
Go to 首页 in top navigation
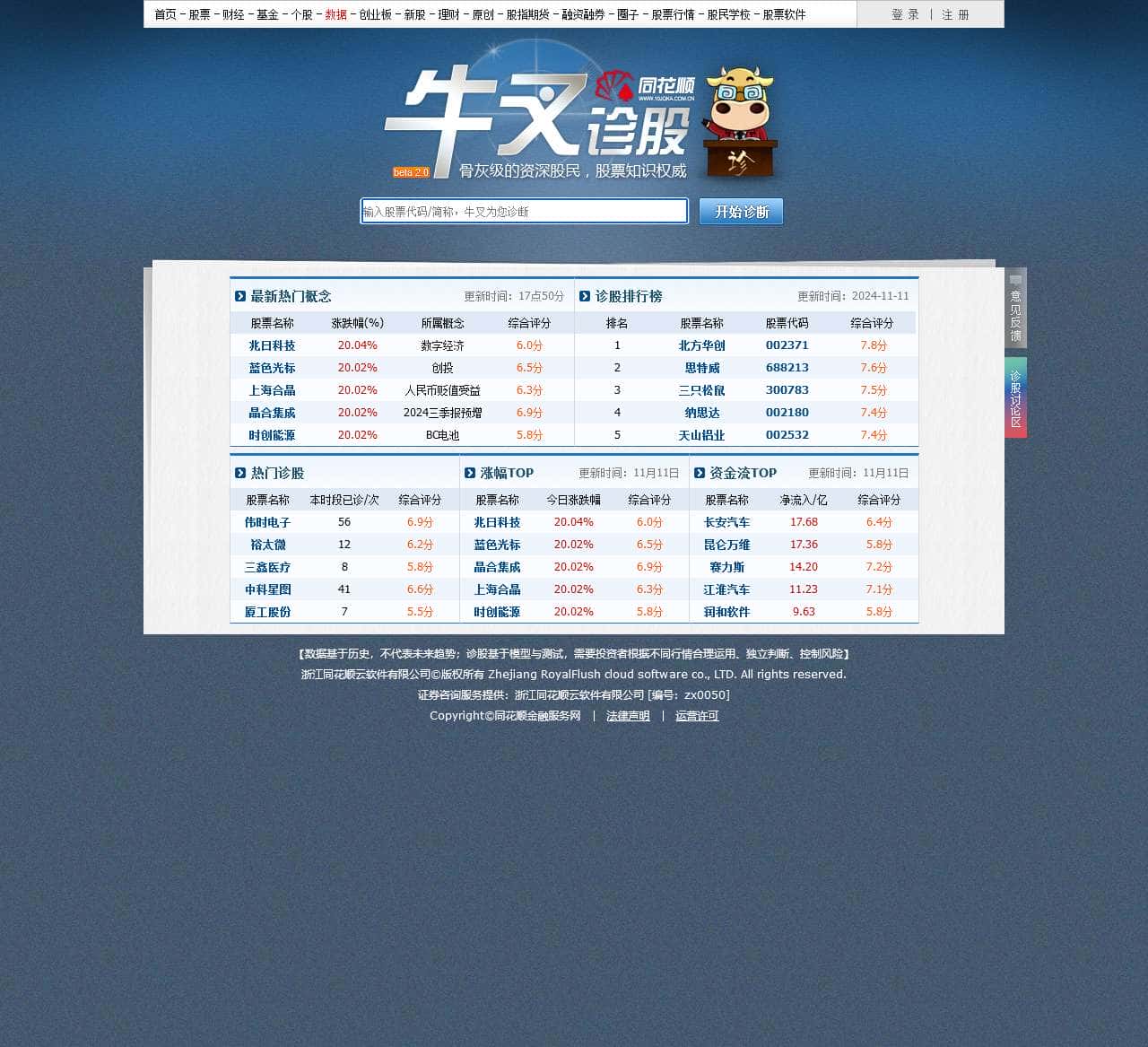pos(165,14)
